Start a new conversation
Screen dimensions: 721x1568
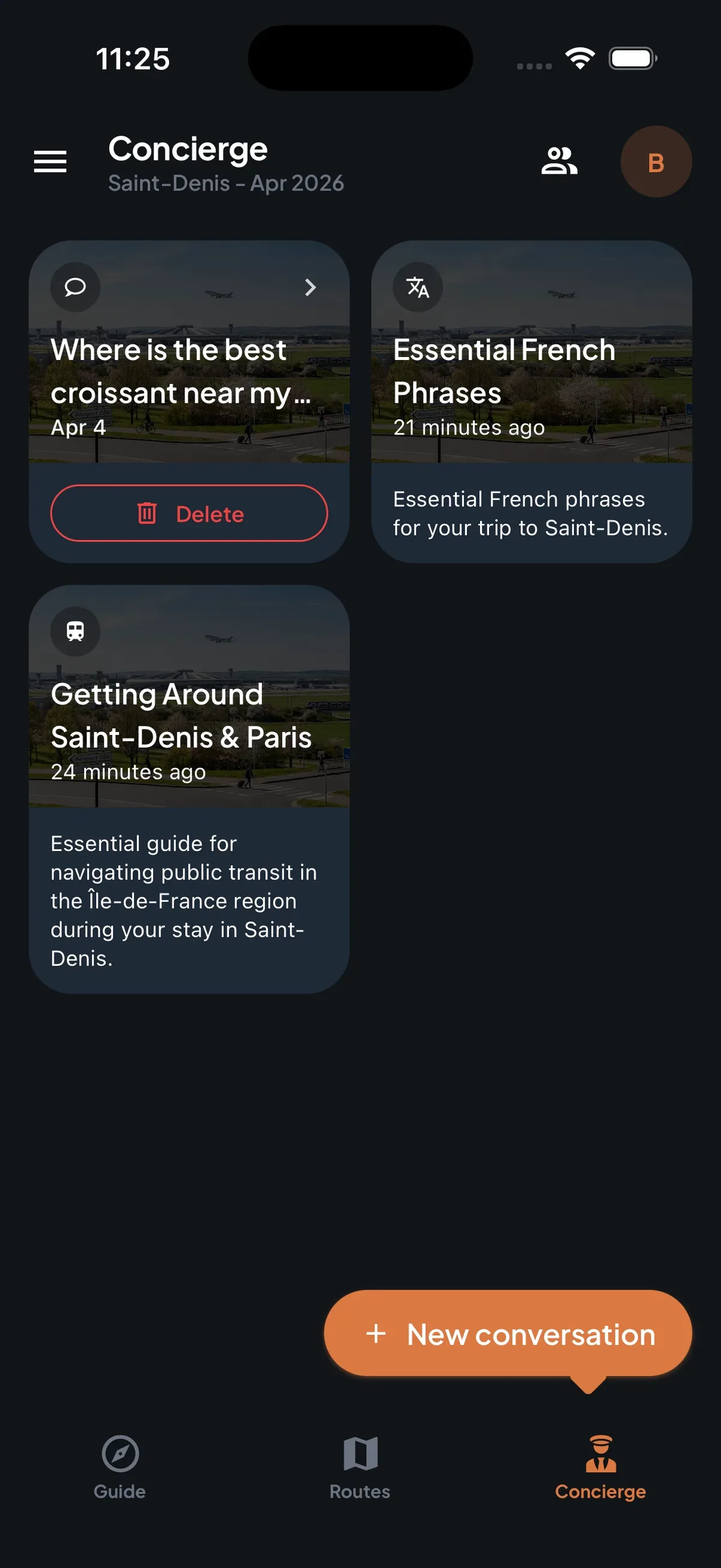[x=508, y=1334]
